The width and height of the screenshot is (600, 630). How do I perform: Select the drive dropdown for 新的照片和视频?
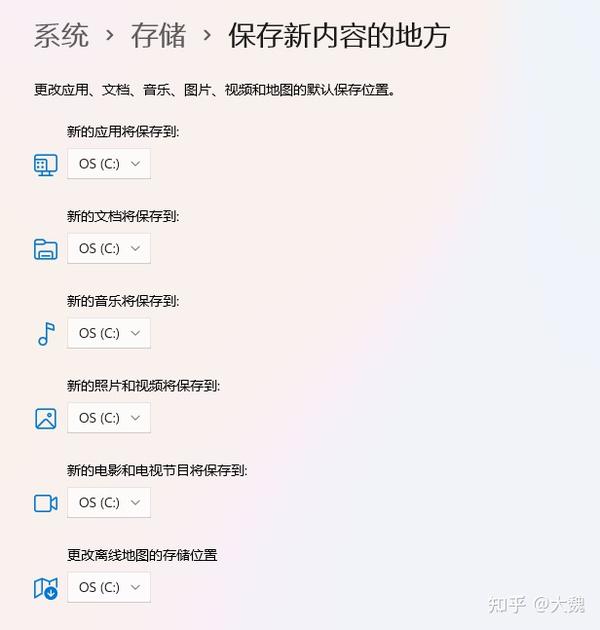(109, 418)
